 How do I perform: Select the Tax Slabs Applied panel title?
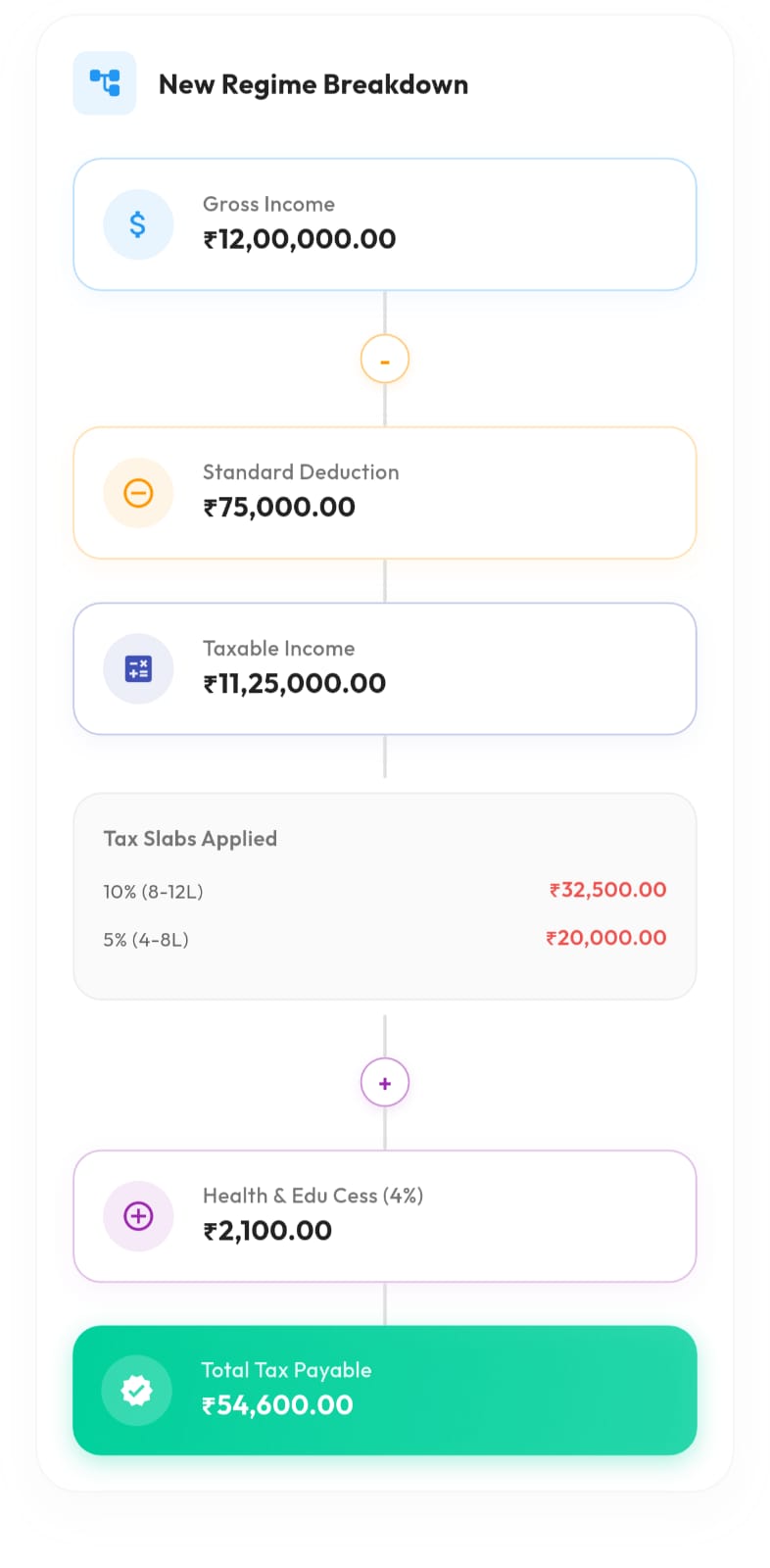190,839
